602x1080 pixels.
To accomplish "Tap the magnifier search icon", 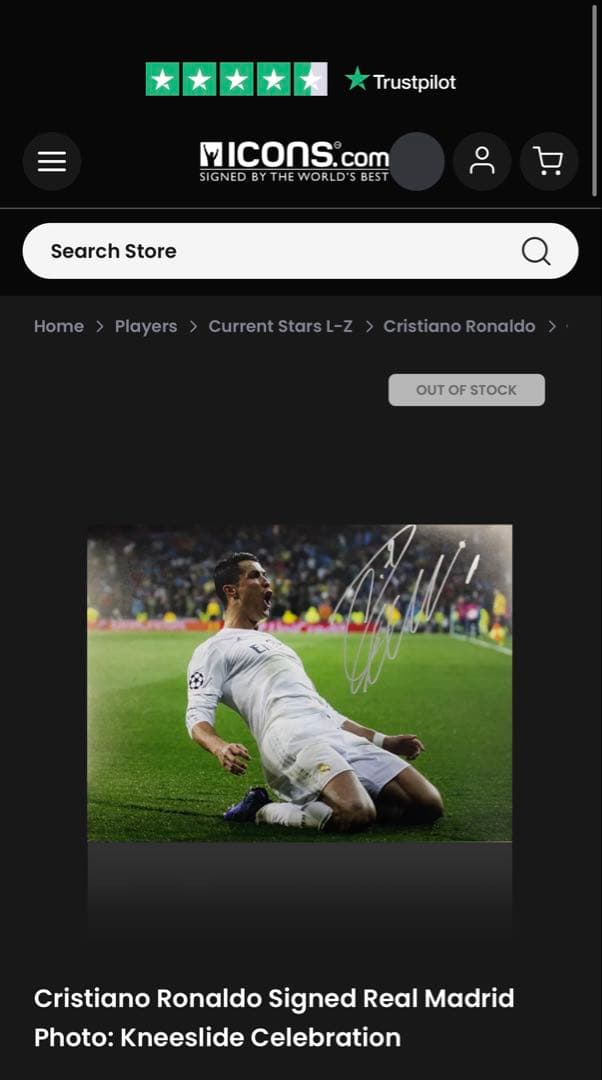I will pyautogui.click(x=536, y=251).
